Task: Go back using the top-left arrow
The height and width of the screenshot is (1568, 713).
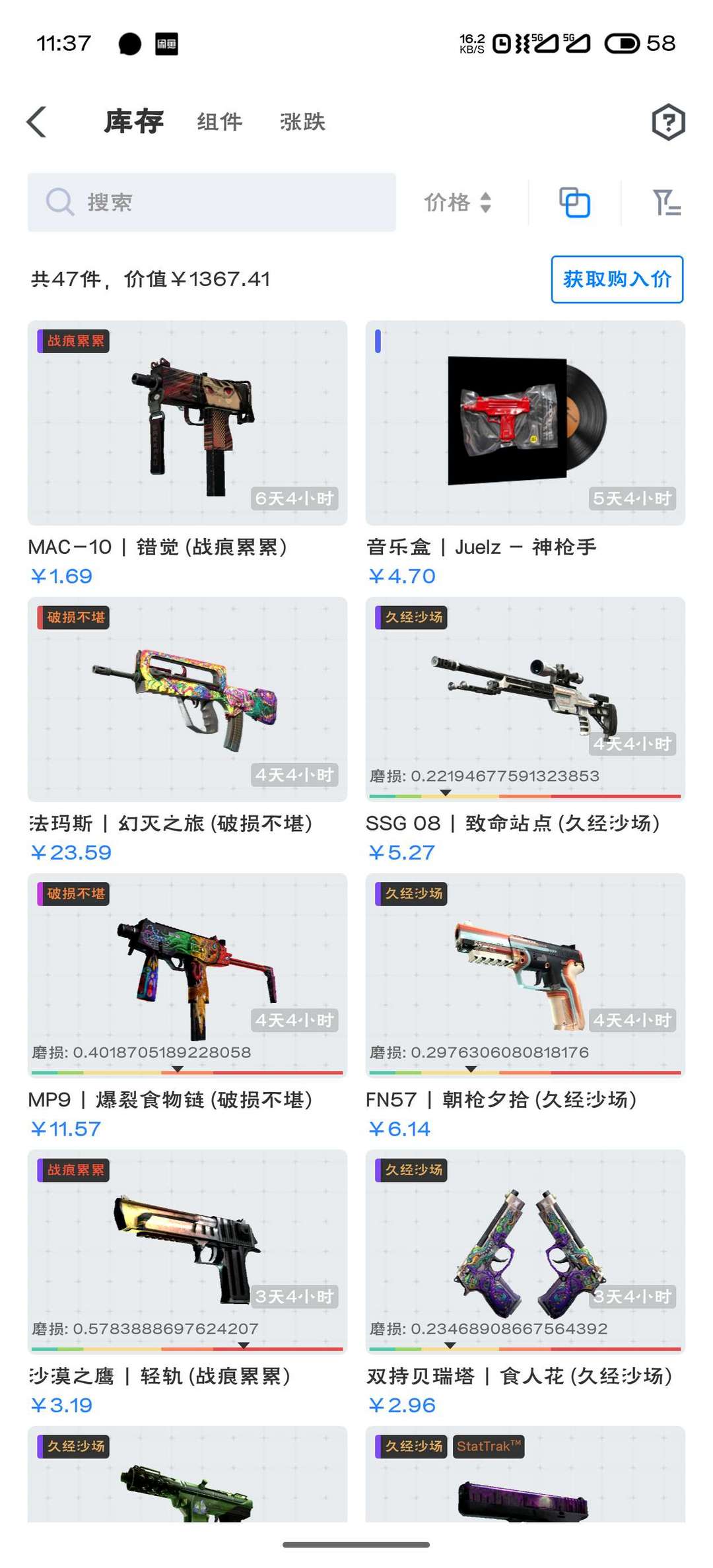Action: [38, 122]
